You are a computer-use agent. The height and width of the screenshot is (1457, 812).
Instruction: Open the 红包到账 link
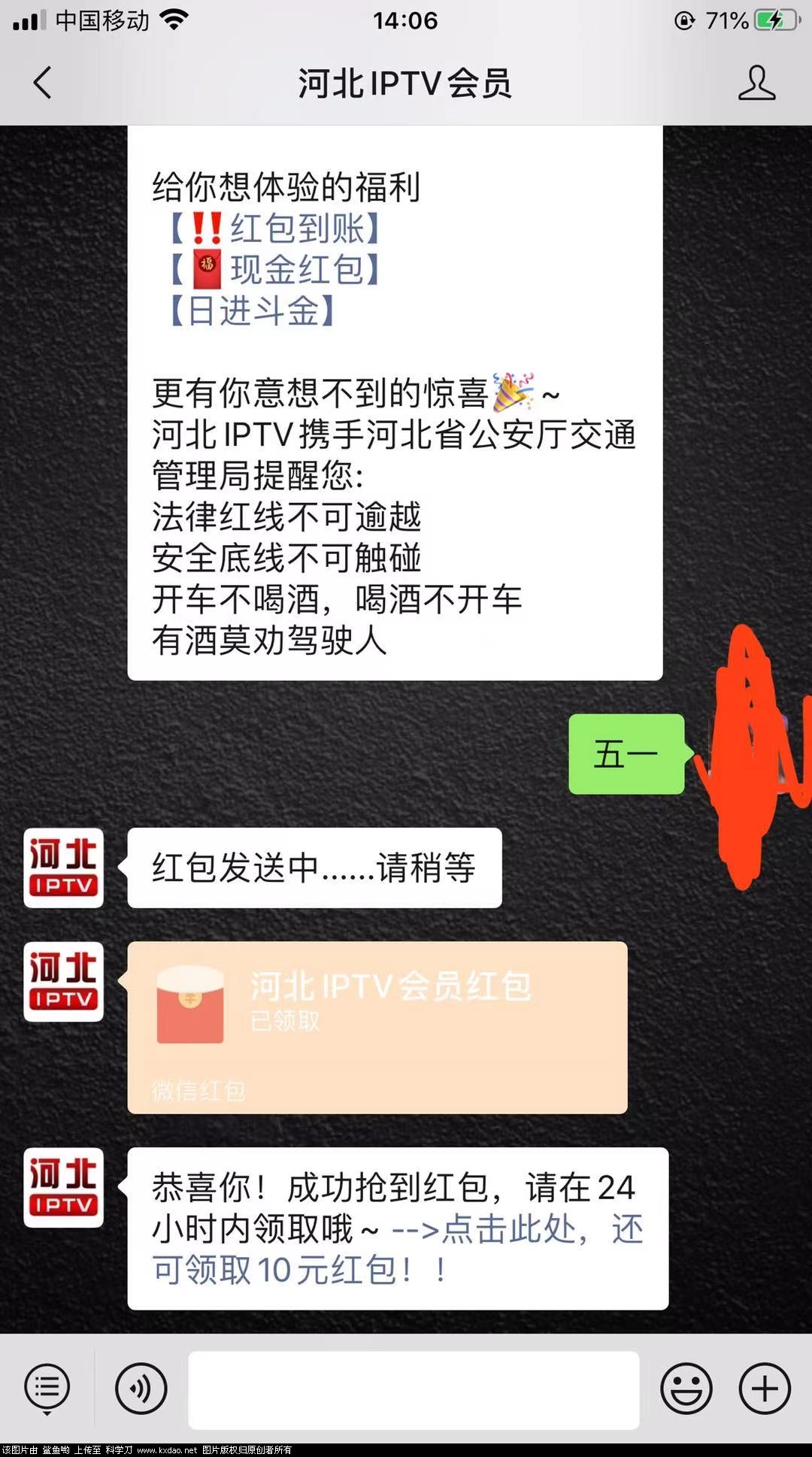(296, 229)
